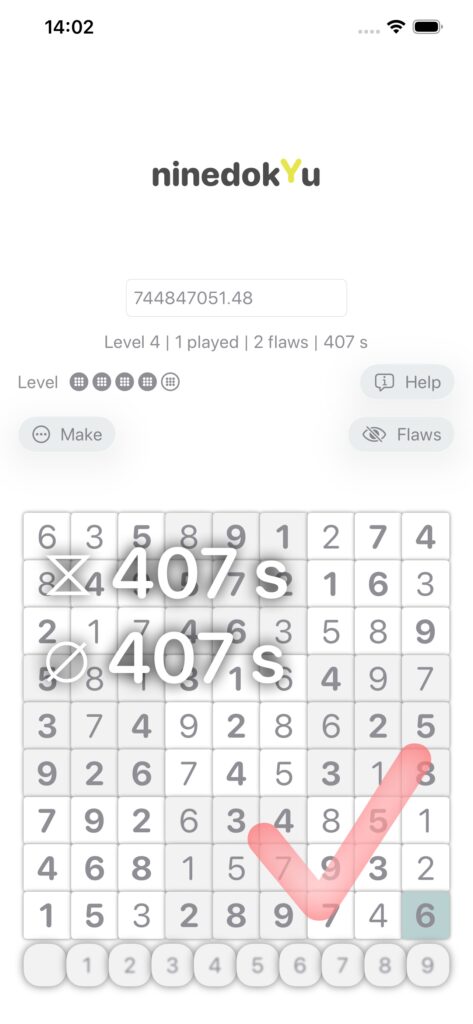Open the Help button

407,382
